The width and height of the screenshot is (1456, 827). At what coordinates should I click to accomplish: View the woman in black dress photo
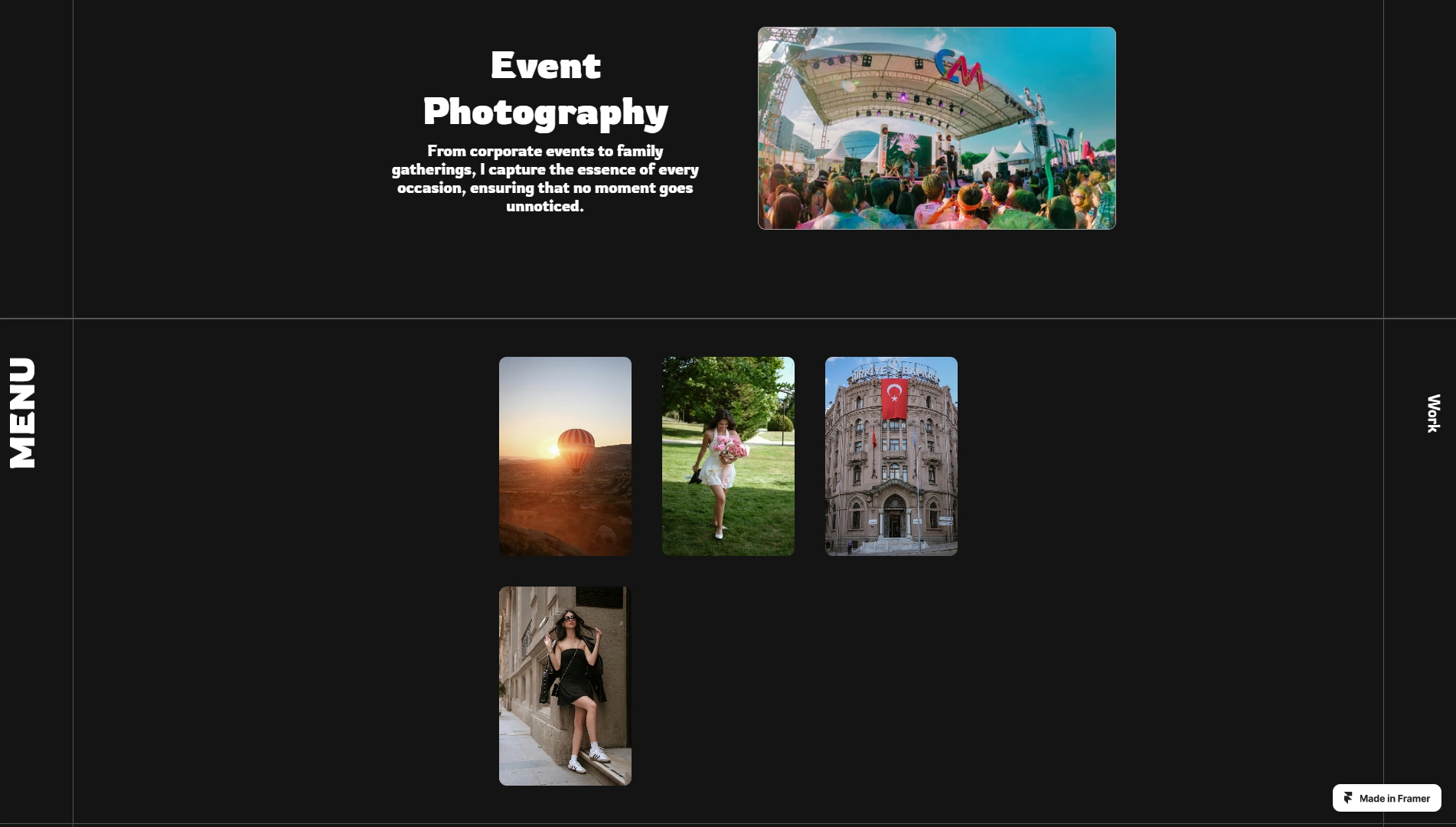[565, 686]
